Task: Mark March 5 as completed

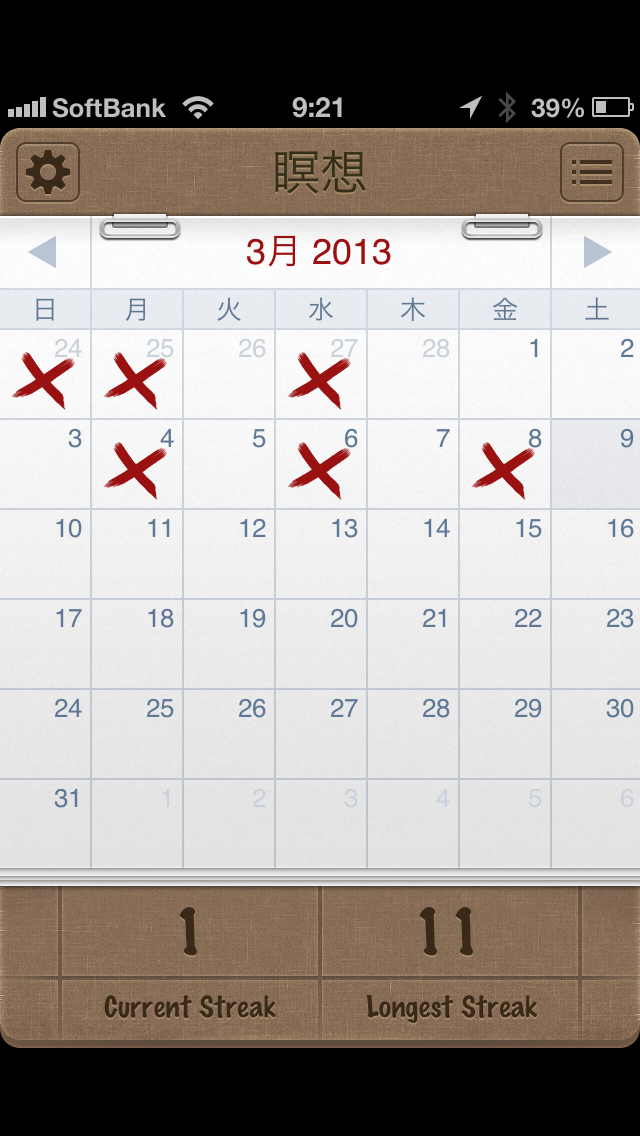Action: coord(229,464)
